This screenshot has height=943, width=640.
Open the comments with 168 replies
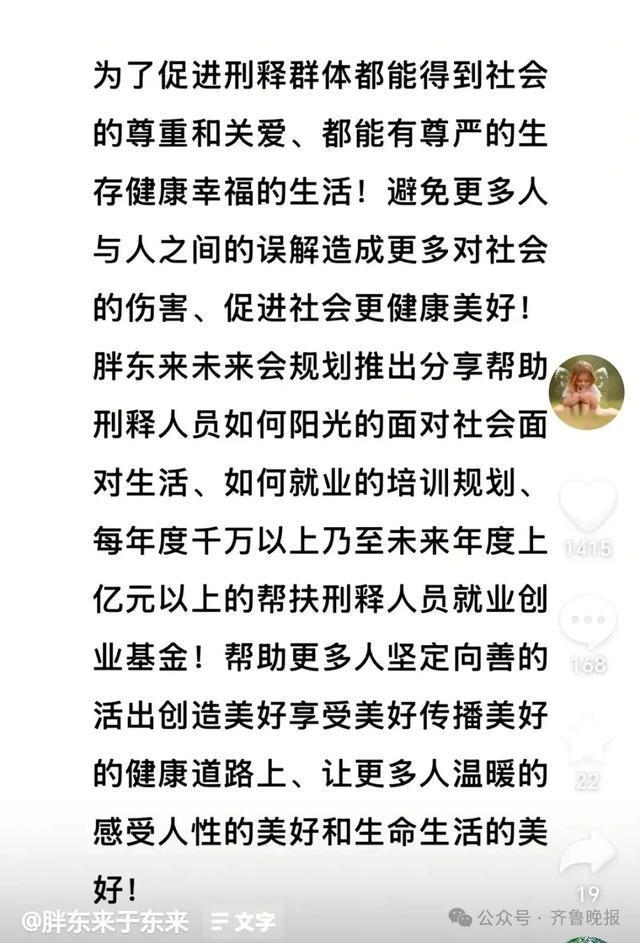pos(587,622)
